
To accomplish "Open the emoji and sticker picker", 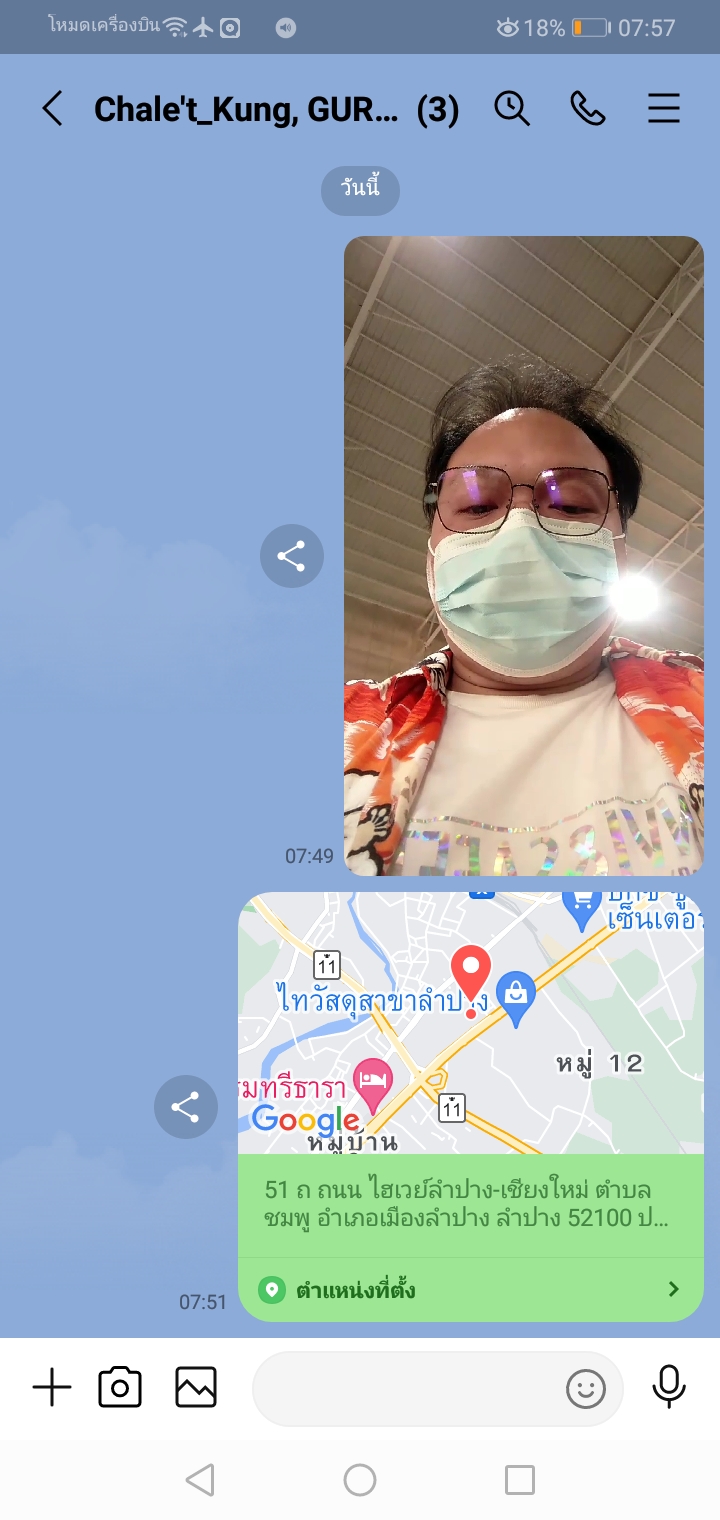I will (x=586, y=1389).
